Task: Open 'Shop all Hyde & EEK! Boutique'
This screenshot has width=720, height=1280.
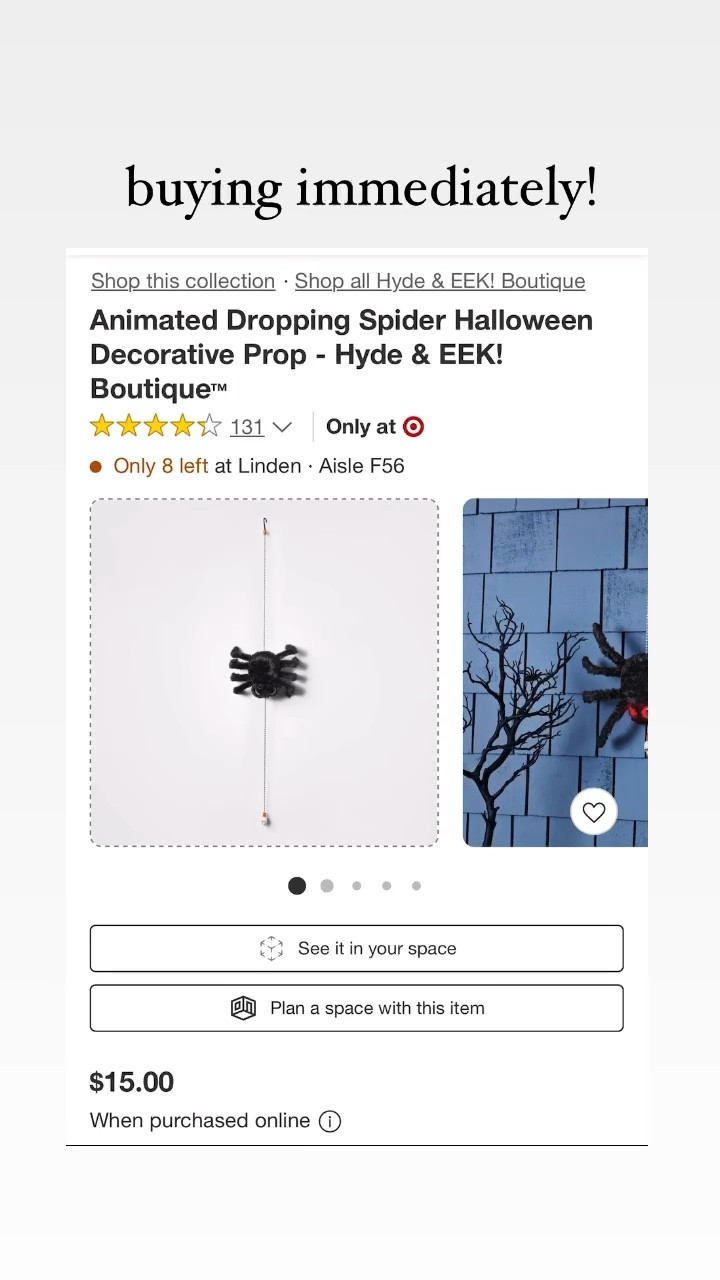Action: pyautogui.click(x=440, y=281)
